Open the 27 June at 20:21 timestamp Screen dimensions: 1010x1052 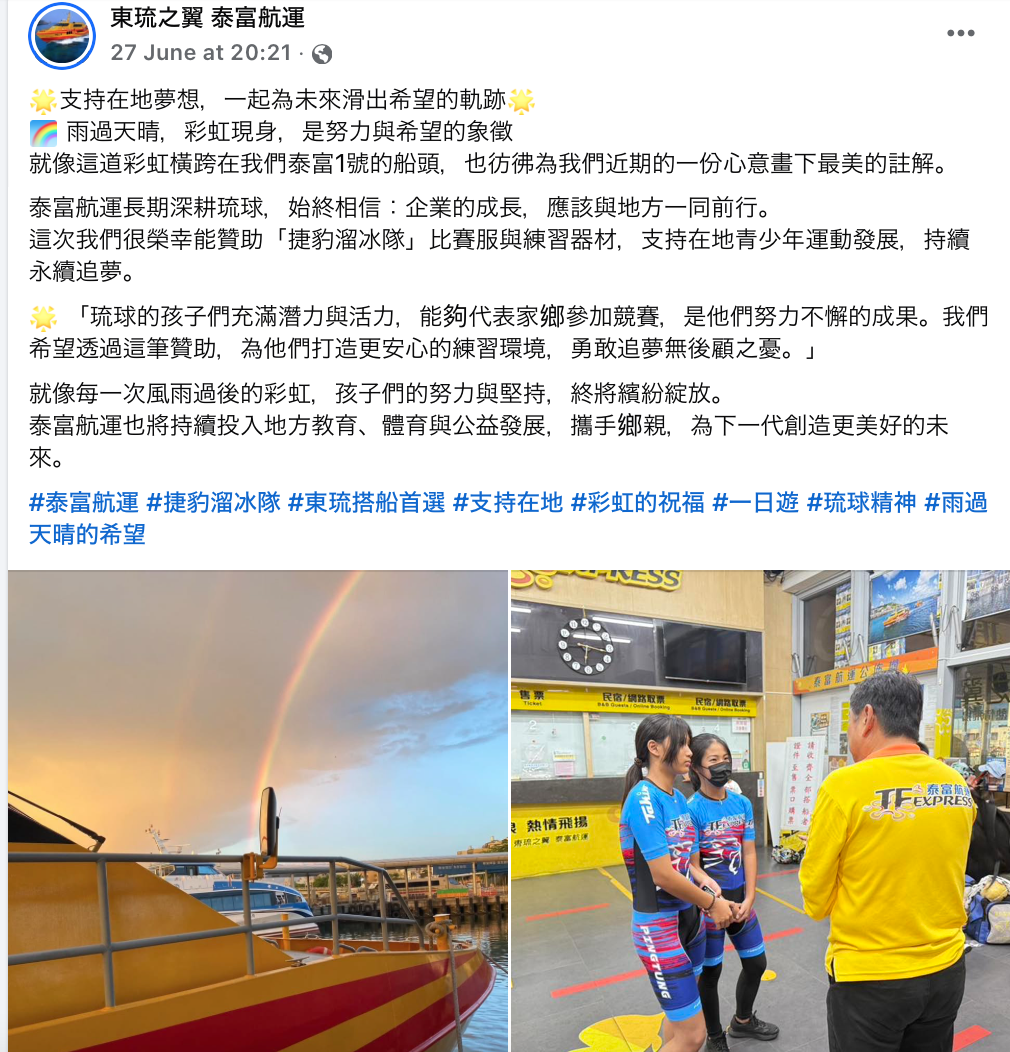[x=200, y=53]
